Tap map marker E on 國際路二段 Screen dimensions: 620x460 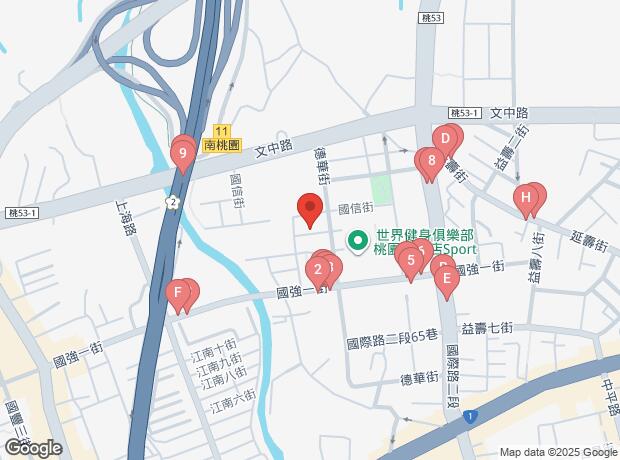pyautogui.click(x=446, y=279)
